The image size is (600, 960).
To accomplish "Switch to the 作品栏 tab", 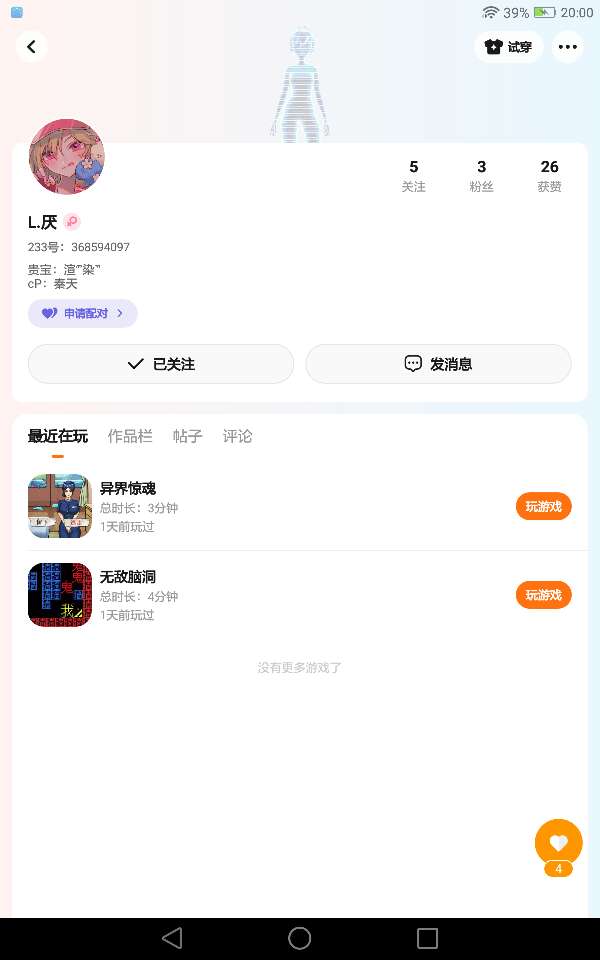I will (130, 436).
